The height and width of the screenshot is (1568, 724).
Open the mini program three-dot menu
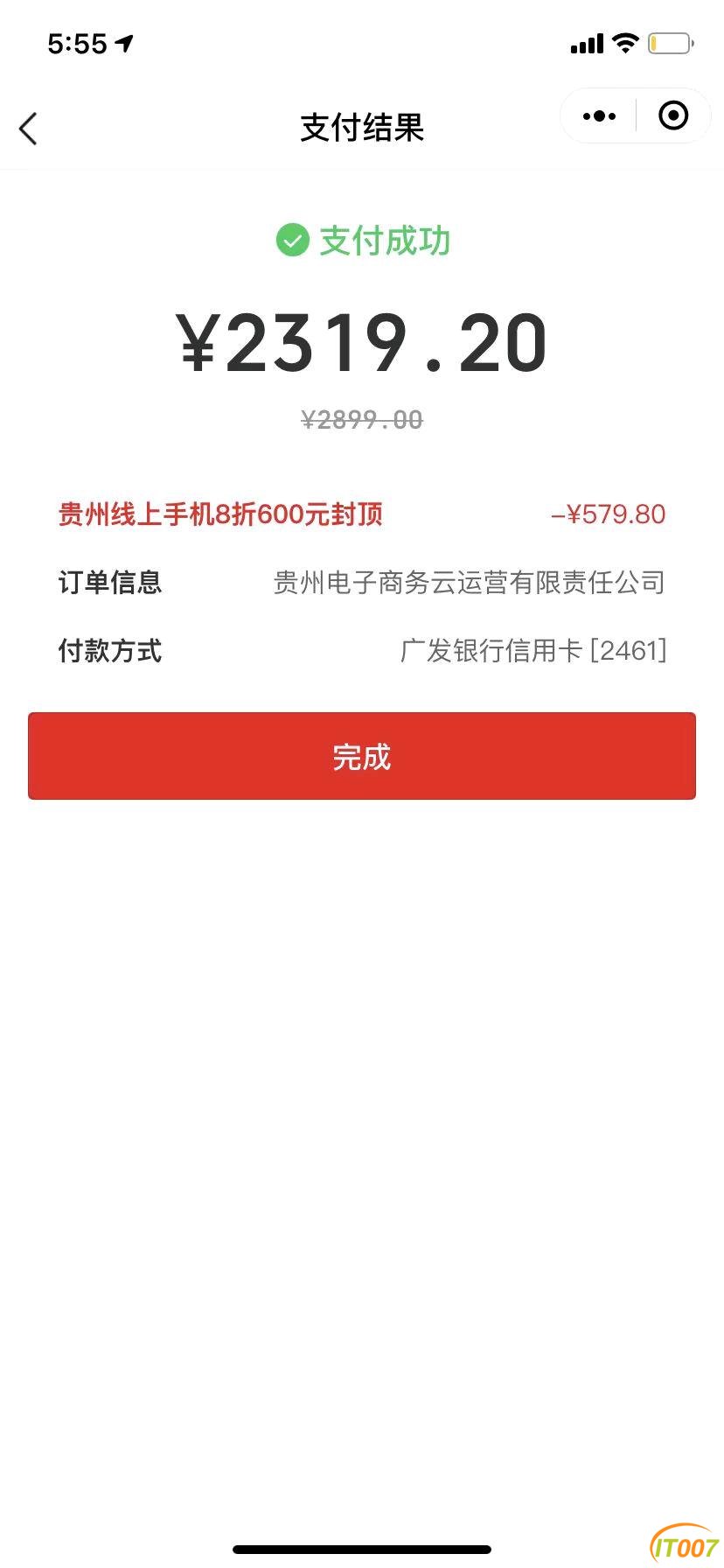click(x=599, y=115)
